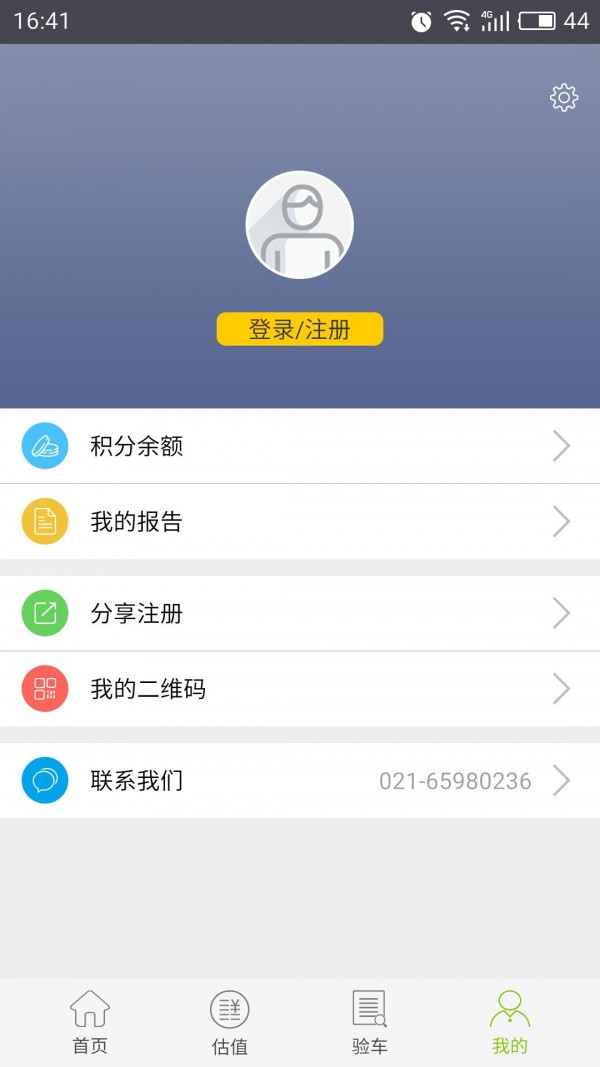Open 积分余额 row

[x=300, y=446]
